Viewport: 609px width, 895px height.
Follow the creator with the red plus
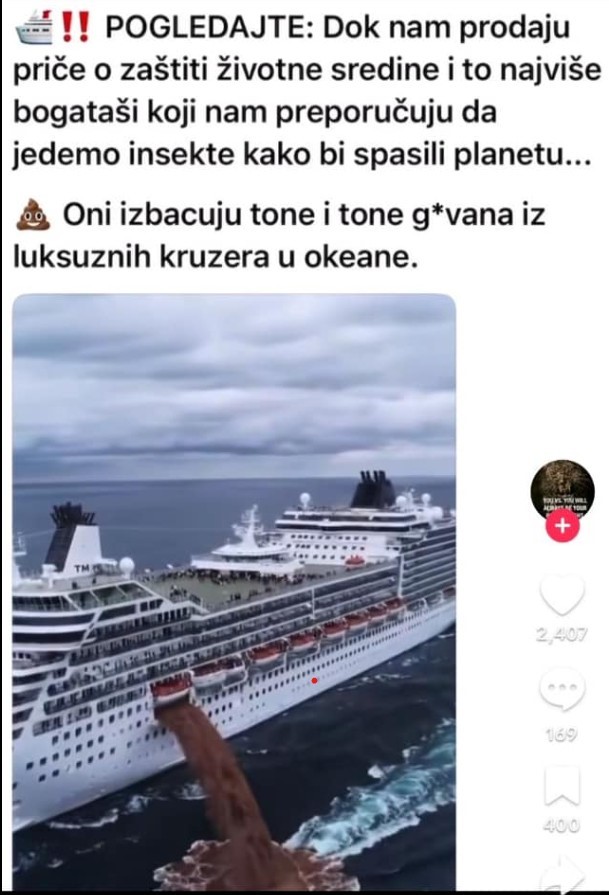click(562, 526)
